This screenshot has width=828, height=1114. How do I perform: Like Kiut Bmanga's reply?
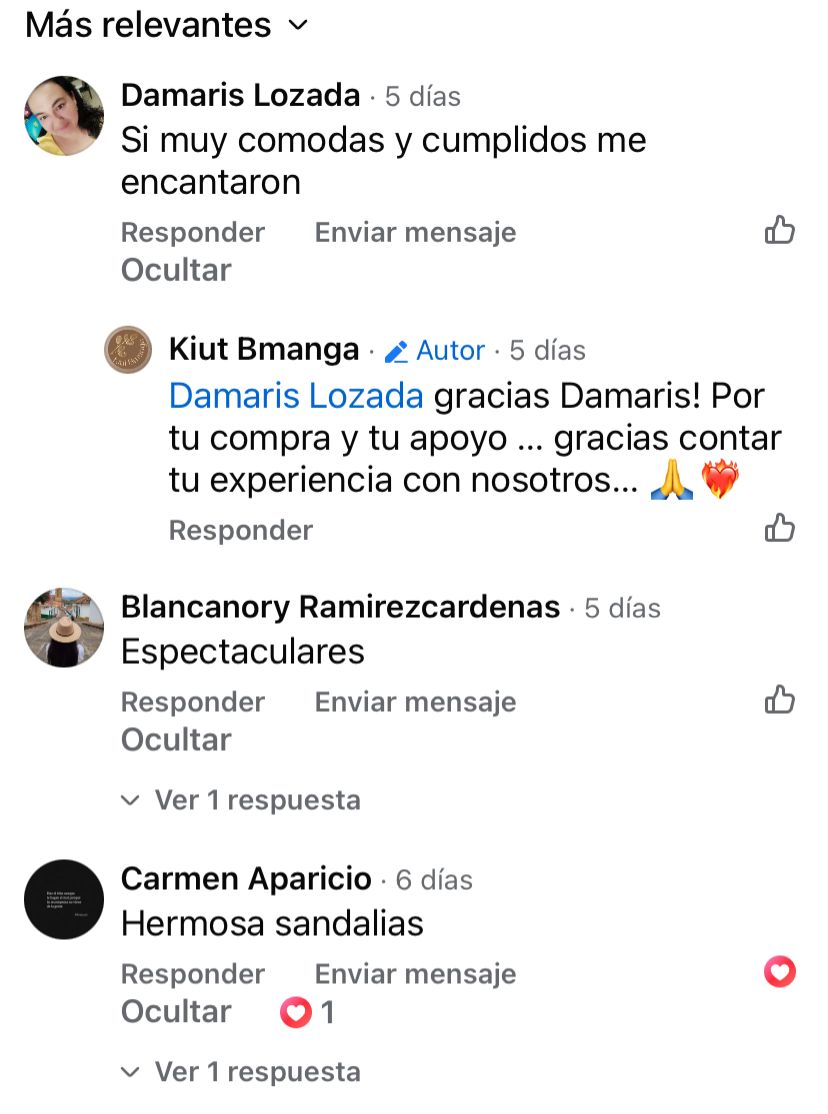click(x=779, y=528)
